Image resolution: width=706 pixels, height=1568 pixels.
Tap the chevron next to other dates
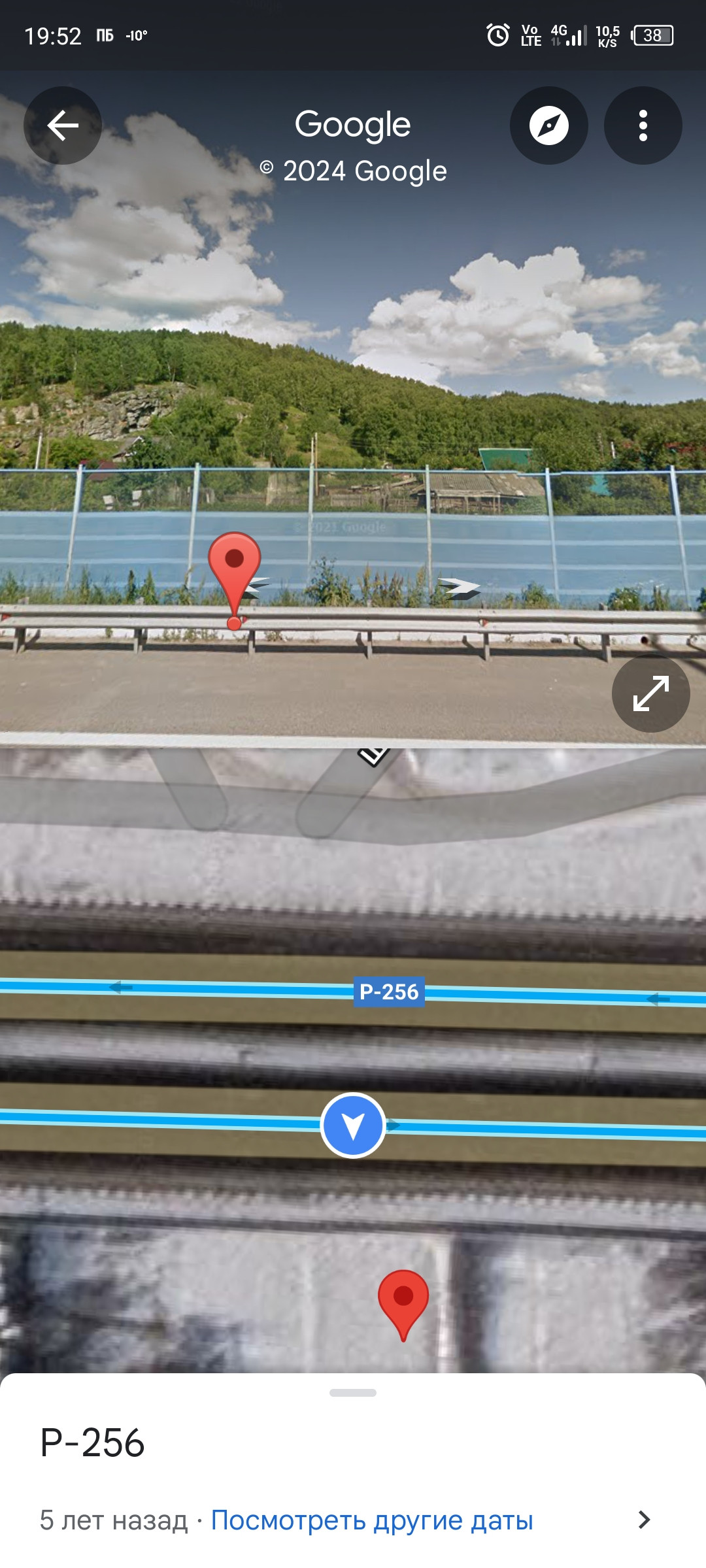pos(644,1520)
